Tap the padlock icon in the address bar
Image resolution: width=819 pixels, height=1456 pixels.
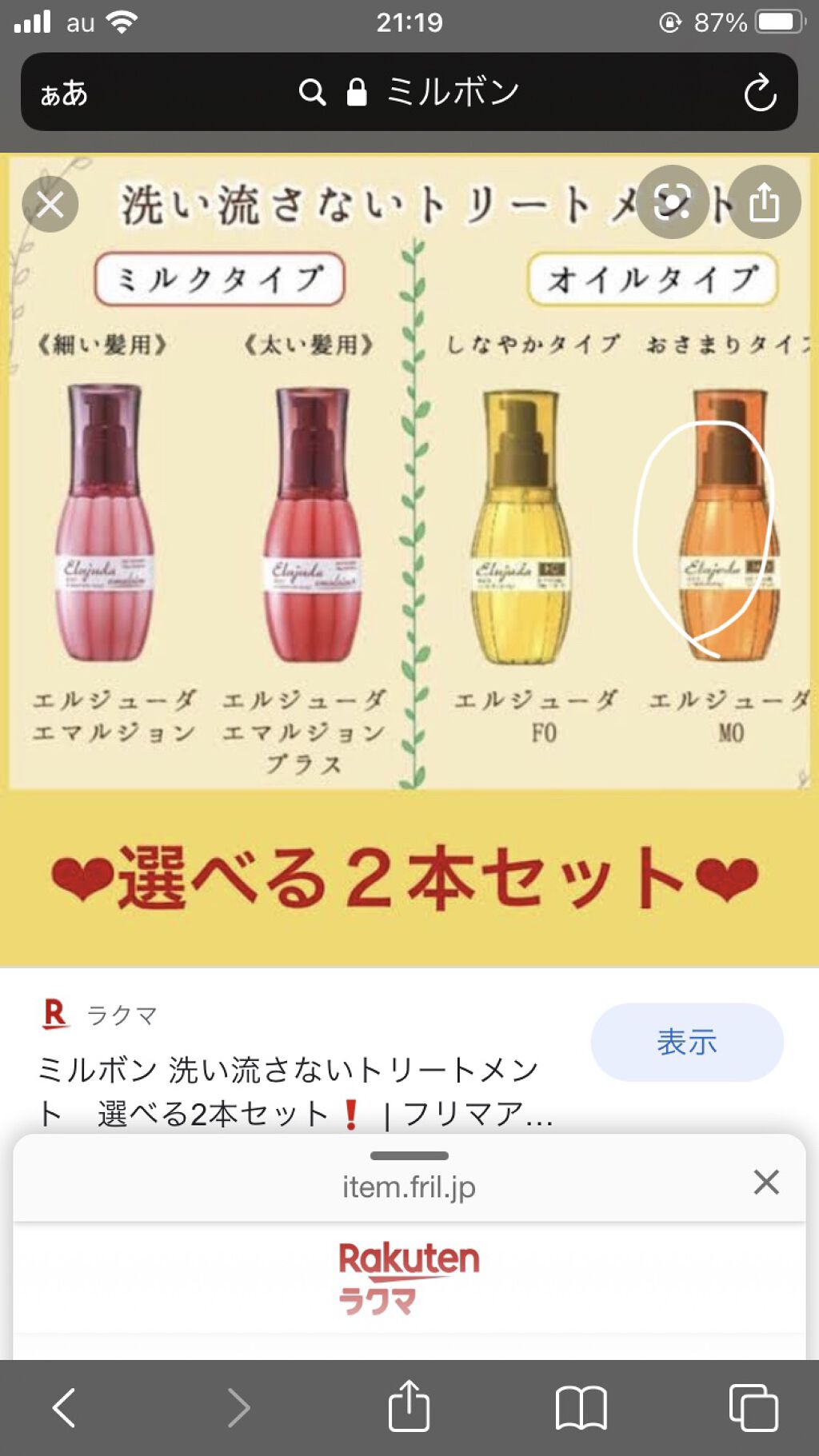356,90
